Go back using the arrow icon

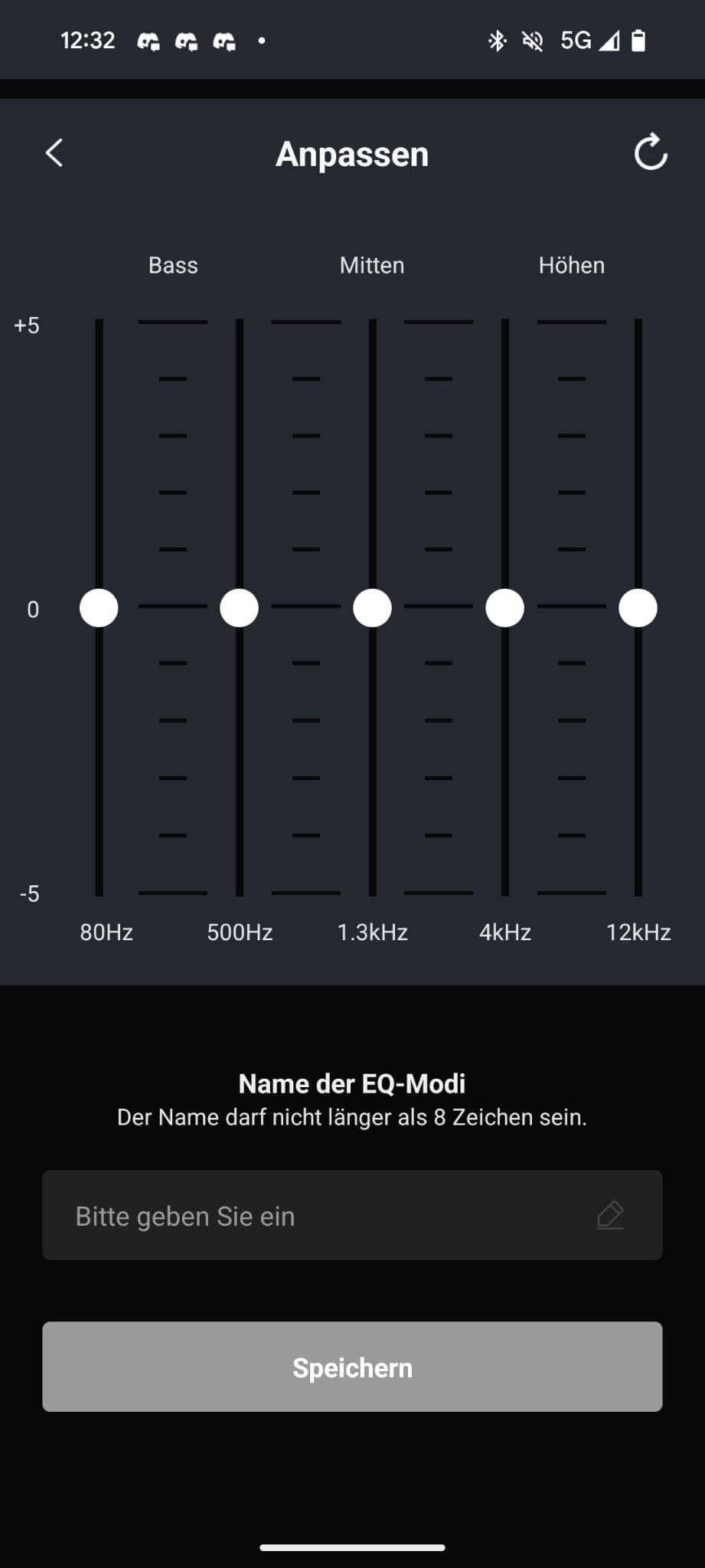coord(54,153)
